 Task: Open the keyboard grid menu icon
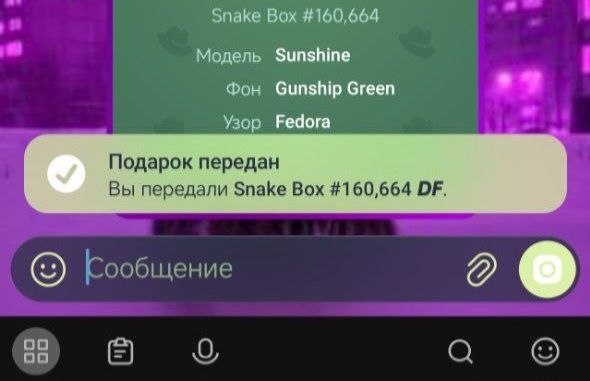point(36,351)
